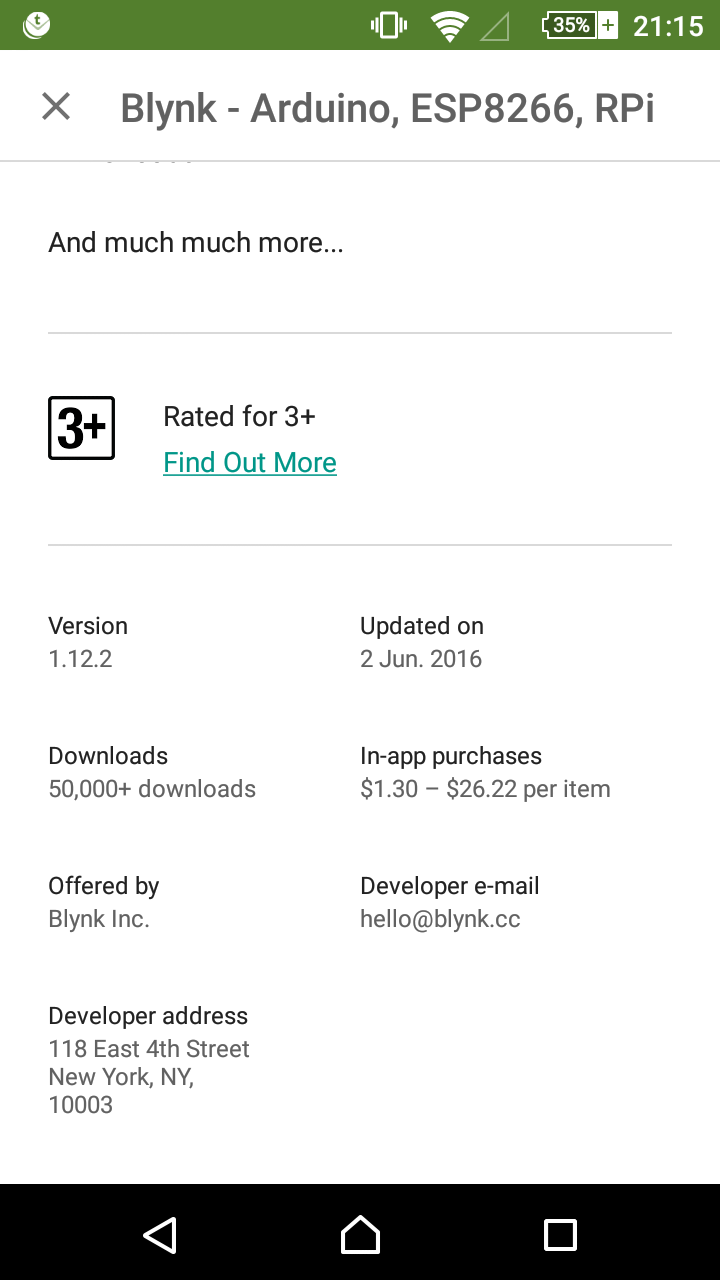Return to the home screen
The height and width of the screenshot is (1280, 720).
[x=360, y=1234]
